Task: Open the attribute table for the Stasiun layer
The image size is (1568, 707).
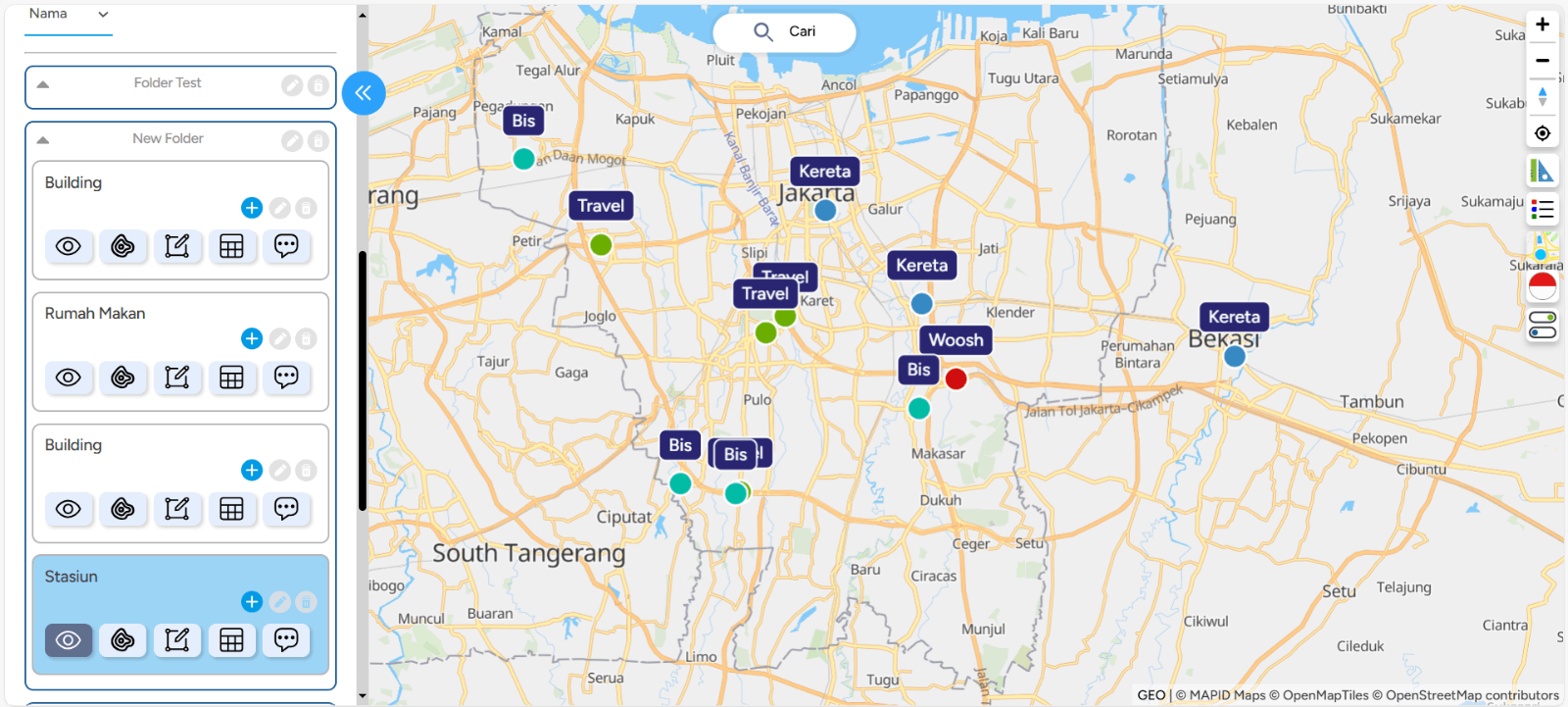Action: tap(231, 640)
